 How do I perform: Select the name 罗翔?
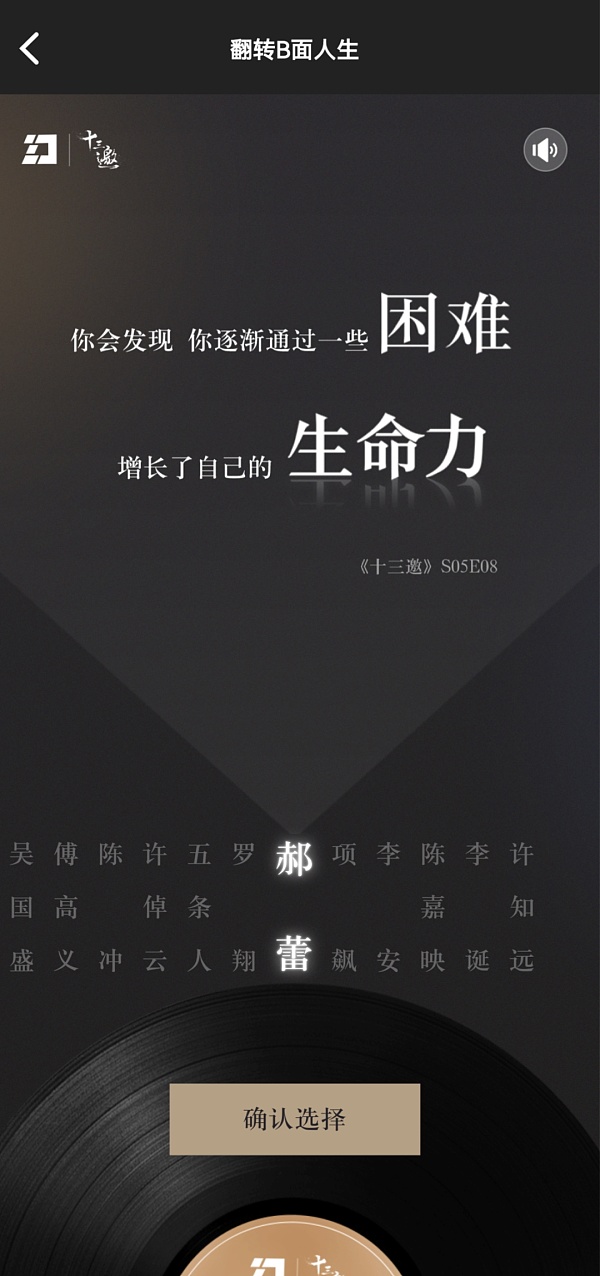click(x=244, y=907)
